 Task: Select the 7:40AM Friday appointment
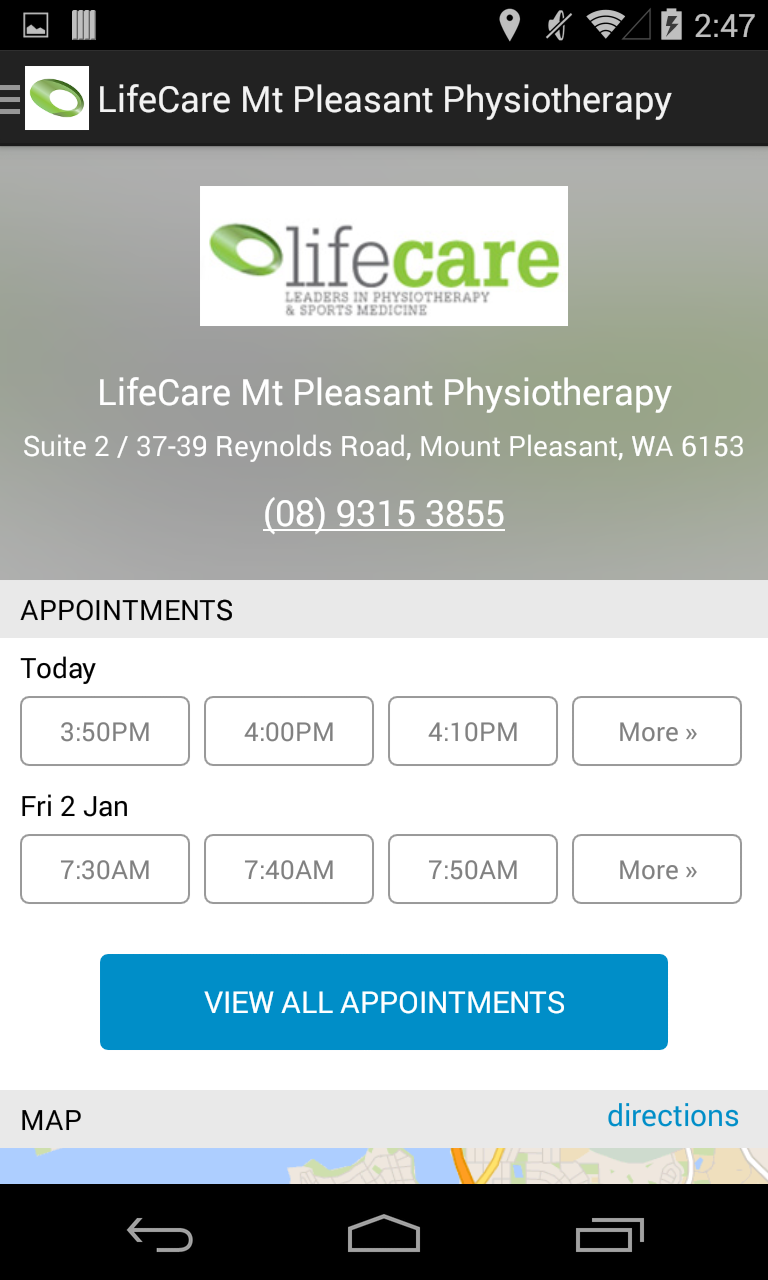(x=289, y=869)
